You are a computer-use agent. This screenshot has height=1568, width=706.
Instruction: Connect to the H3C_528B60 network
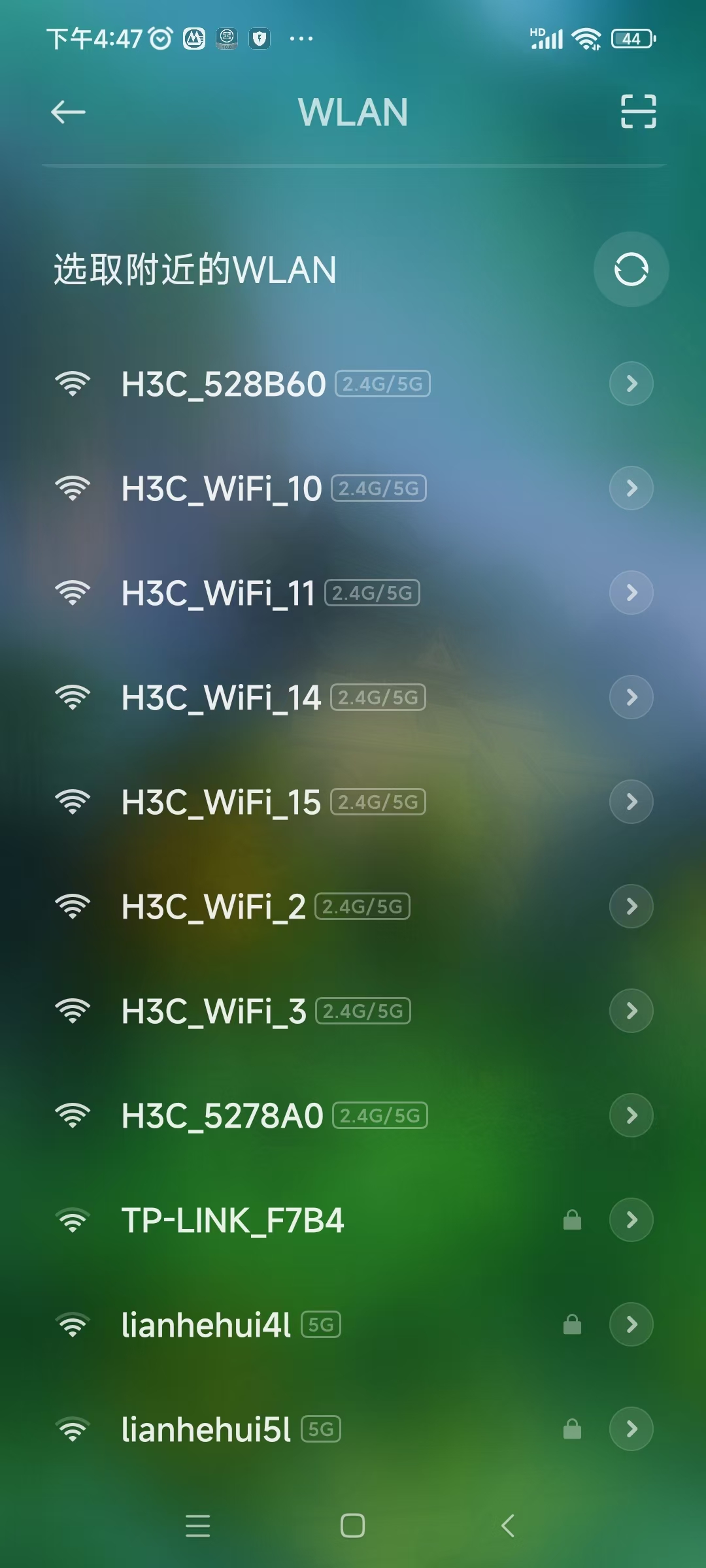(224, 384)
